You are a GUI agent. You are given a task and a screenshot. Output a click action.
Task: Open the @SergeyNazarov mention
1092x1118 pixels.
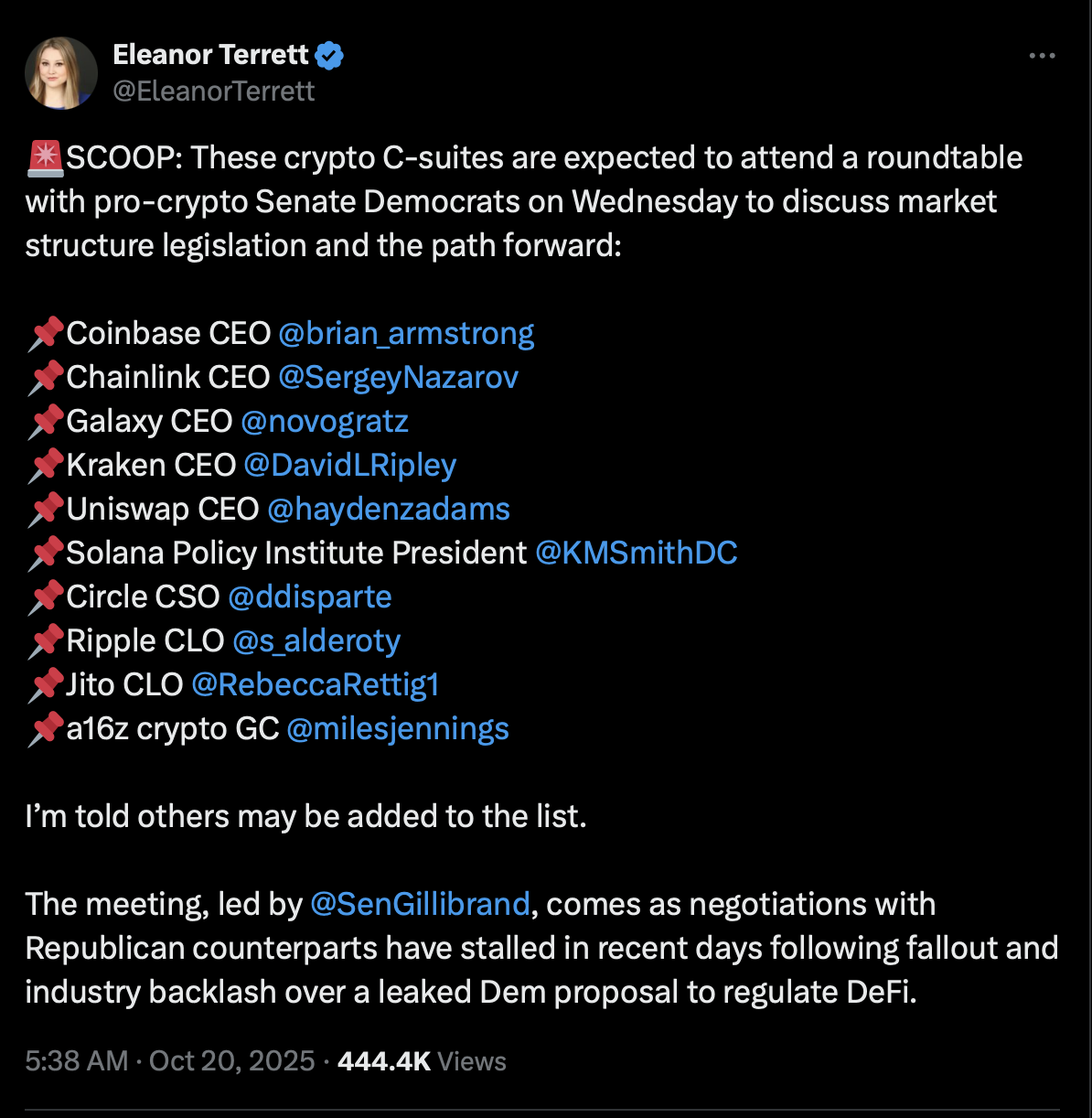click(397, 378)
